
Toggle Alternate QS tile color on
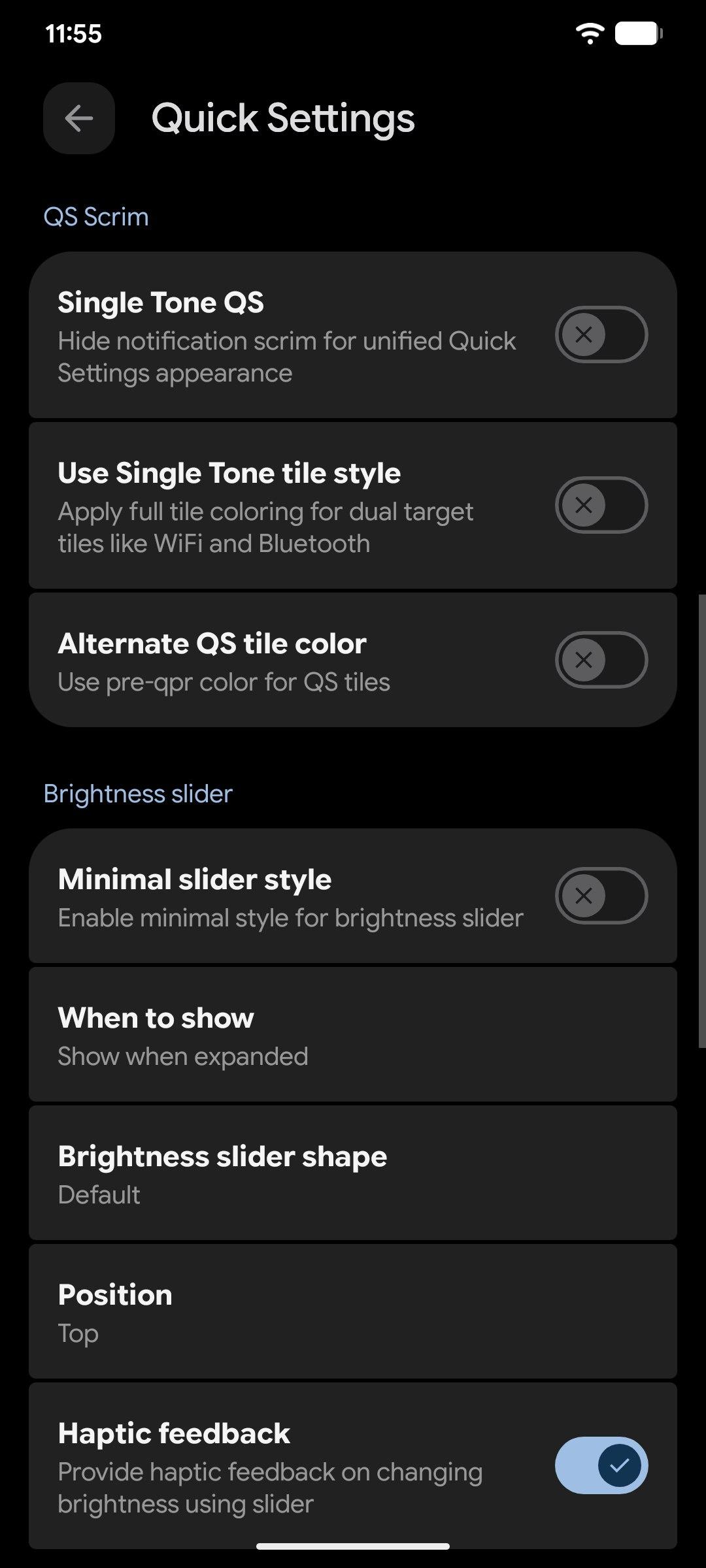coord(601,660)
